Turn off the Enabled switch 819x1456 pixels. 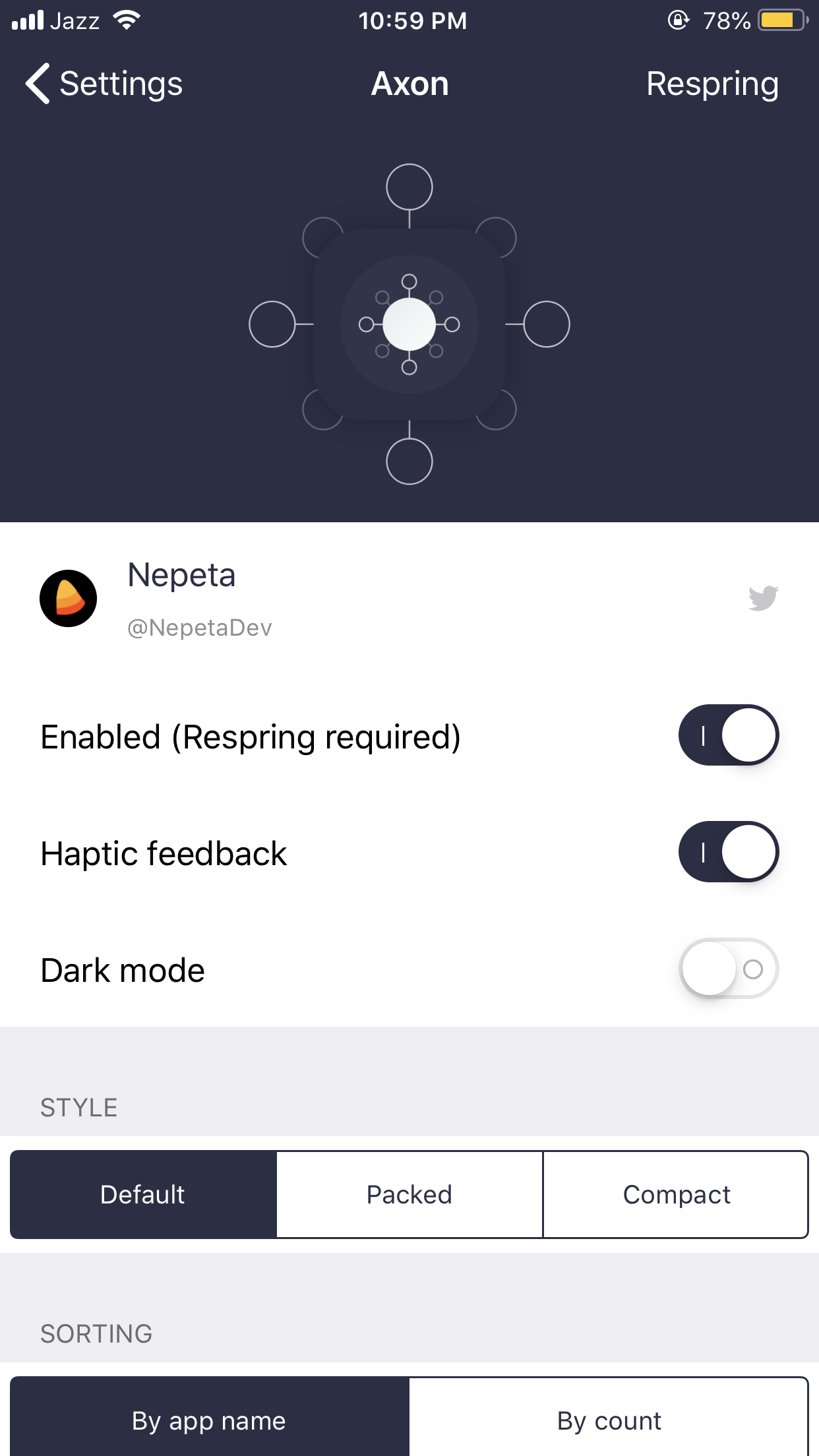tap(728, 735)
